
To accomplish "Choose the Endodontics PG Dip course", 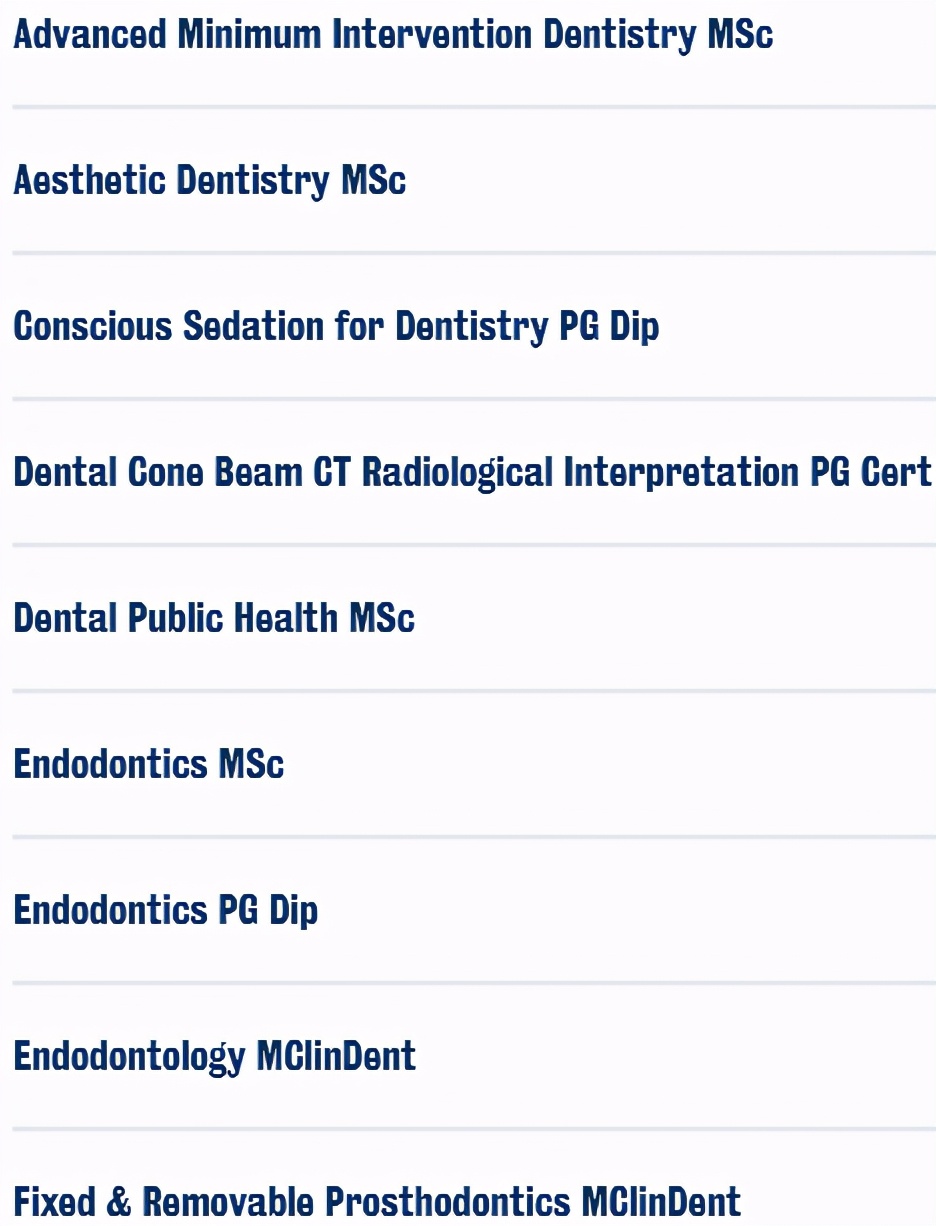I will coord(166,911).
